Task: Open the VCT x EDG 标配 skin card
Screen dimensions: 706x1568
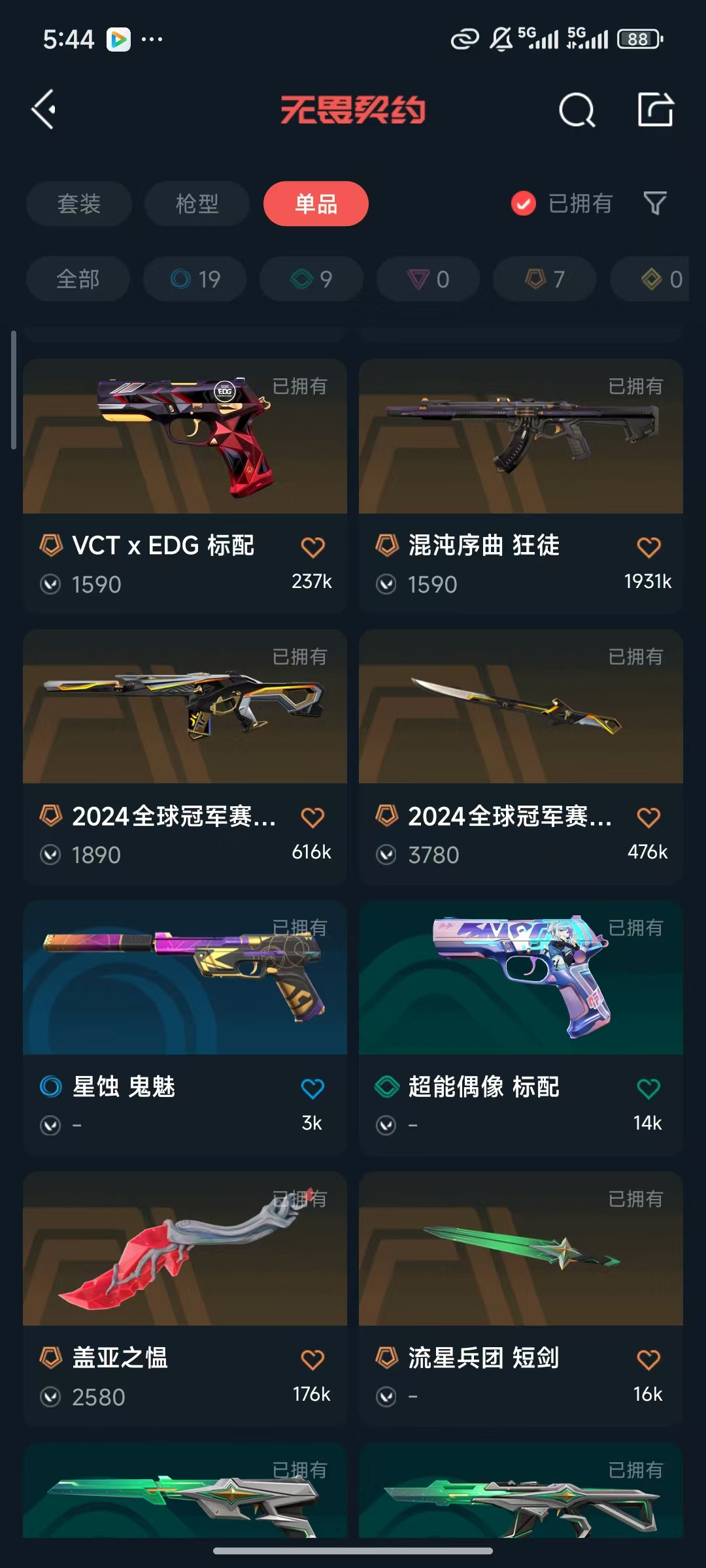Action: click(x=184, y=438)
